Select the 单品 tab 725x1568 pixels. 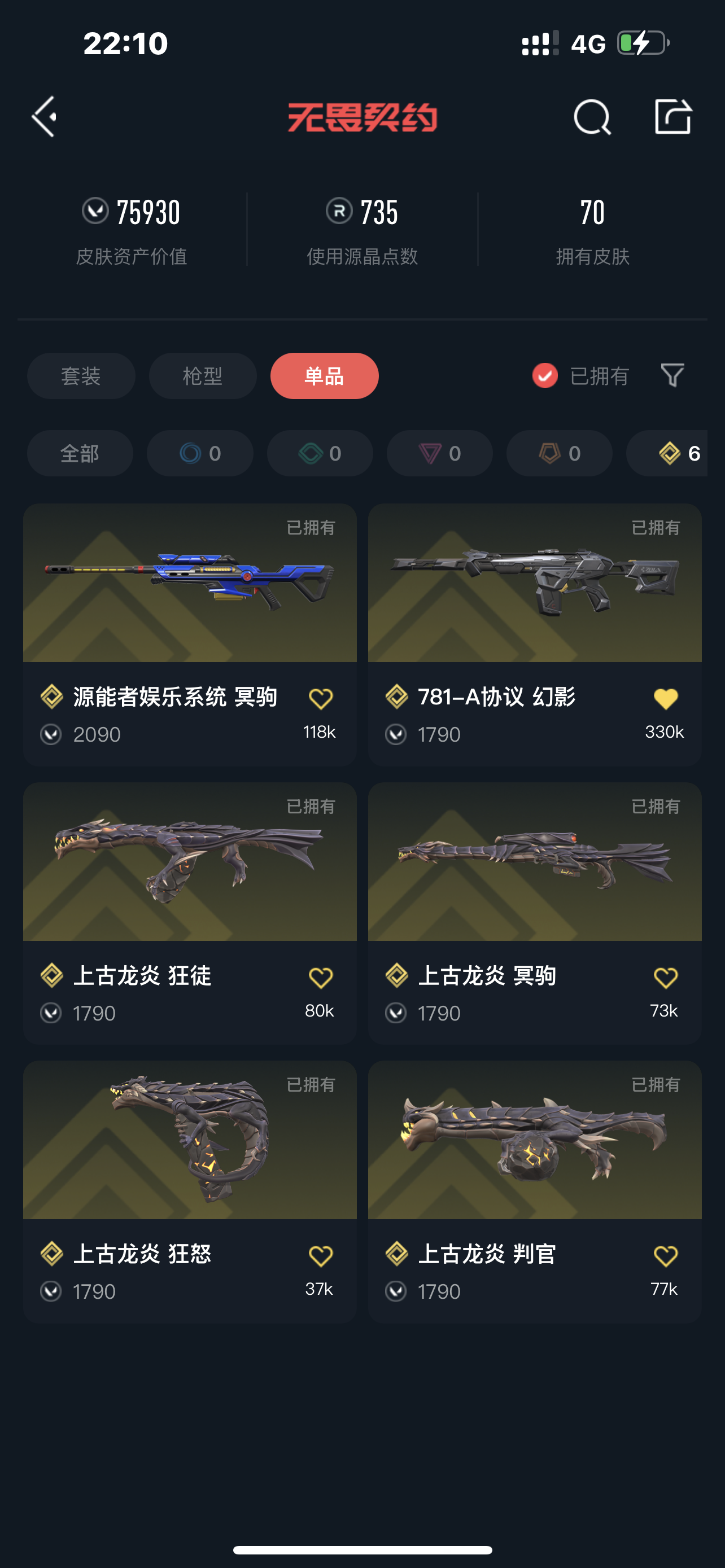pyautogui.click(x=324, y=375)
